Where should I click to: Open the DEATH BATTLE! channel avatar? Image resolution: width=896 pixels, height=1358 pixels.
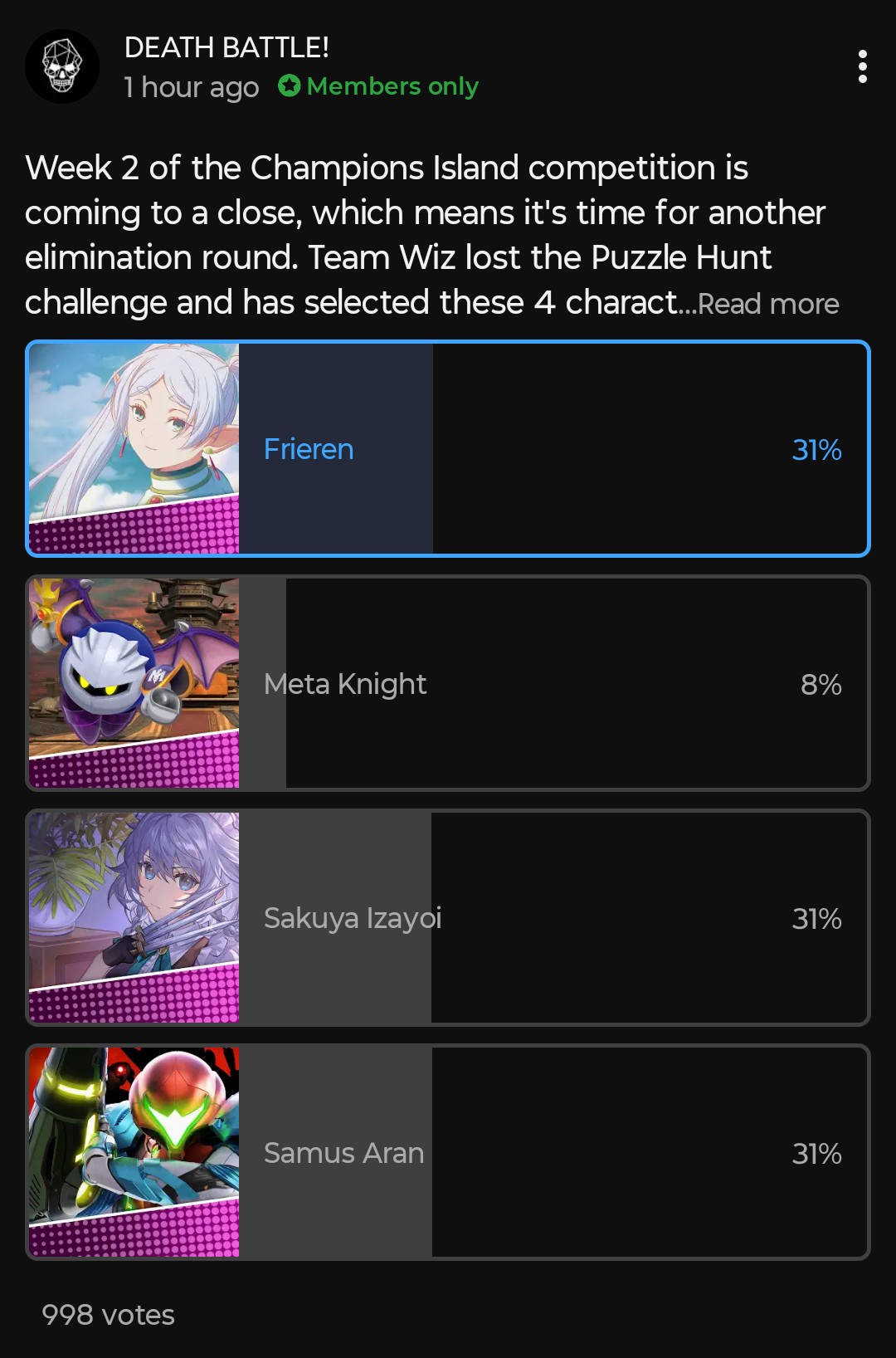tap(62, 66)
